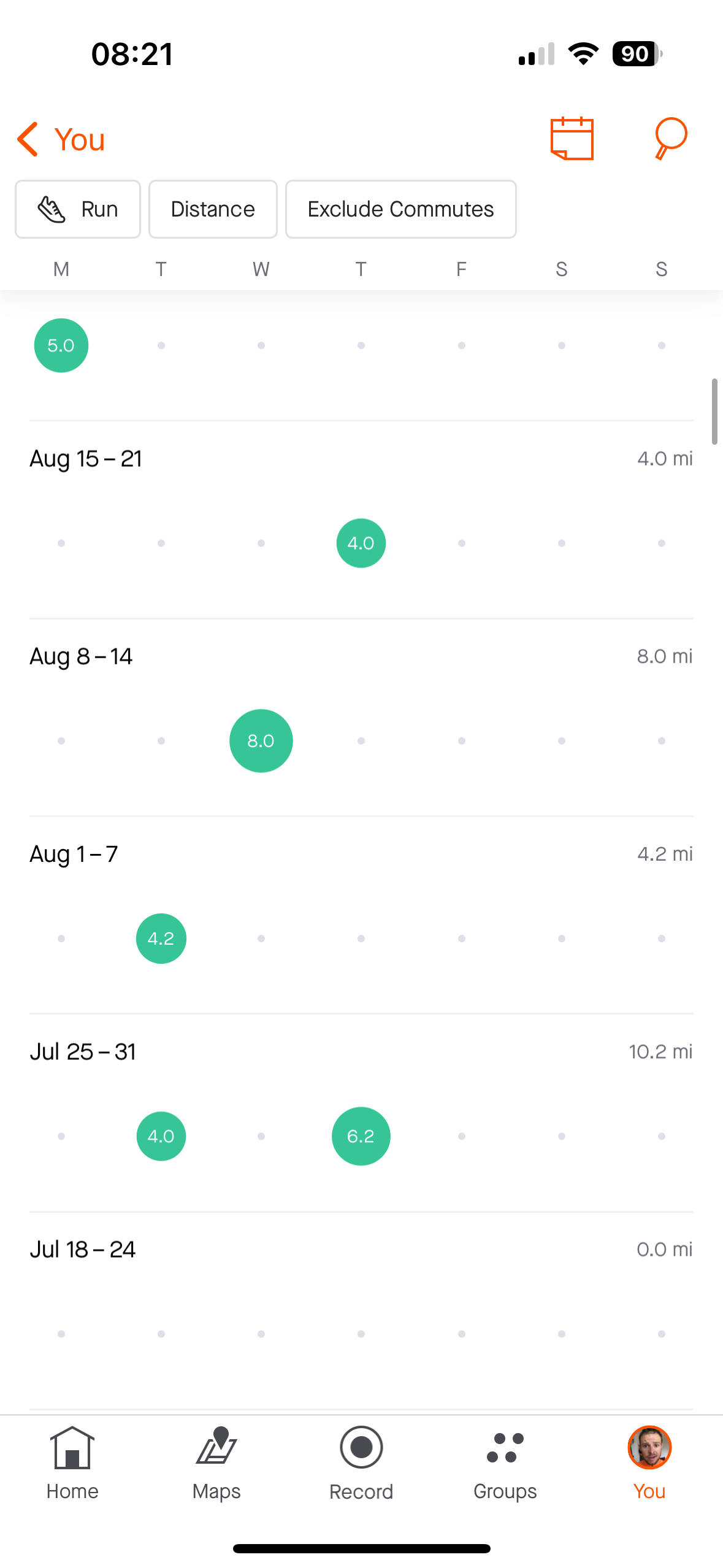Go to the Groups tab
723x1568 pixels.
(x=505, y=1462)
